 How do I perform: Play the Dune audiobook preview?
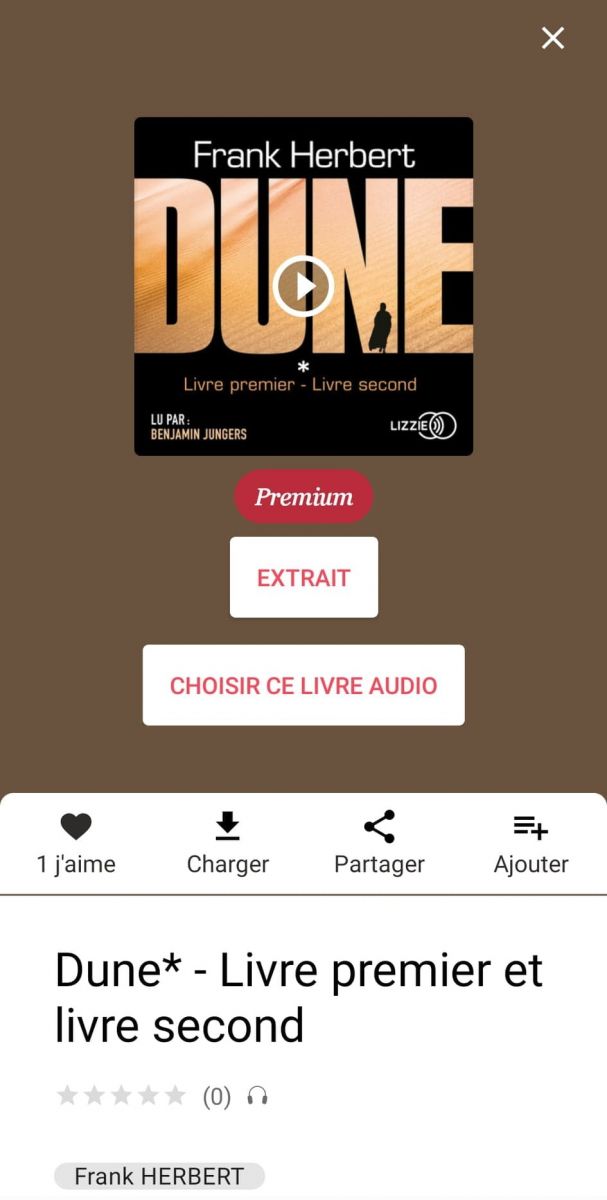[x=303, y=286]
